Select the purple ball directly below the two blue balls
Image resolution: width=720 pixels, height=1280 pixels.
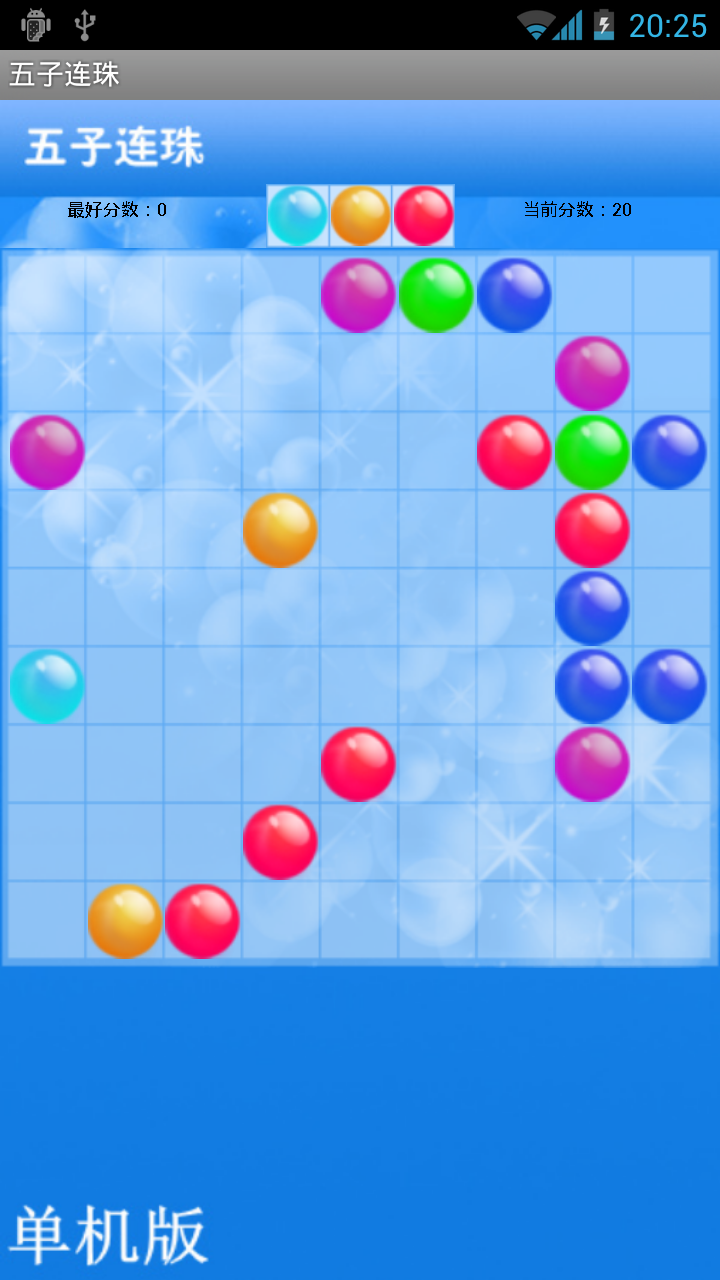pyautogui.click(x=592, y=764)
